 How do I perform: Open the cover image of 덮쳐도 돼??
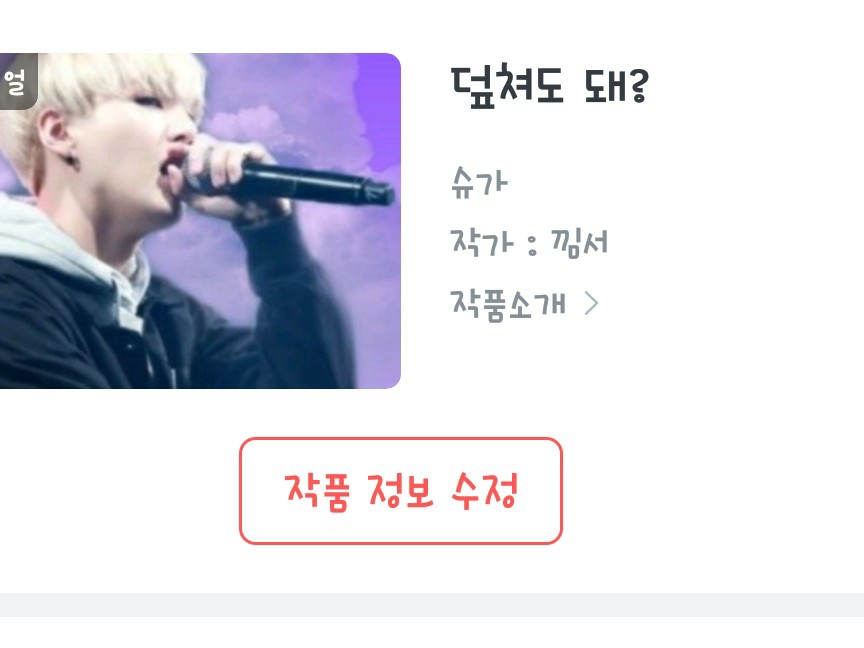tap(199, 221)
